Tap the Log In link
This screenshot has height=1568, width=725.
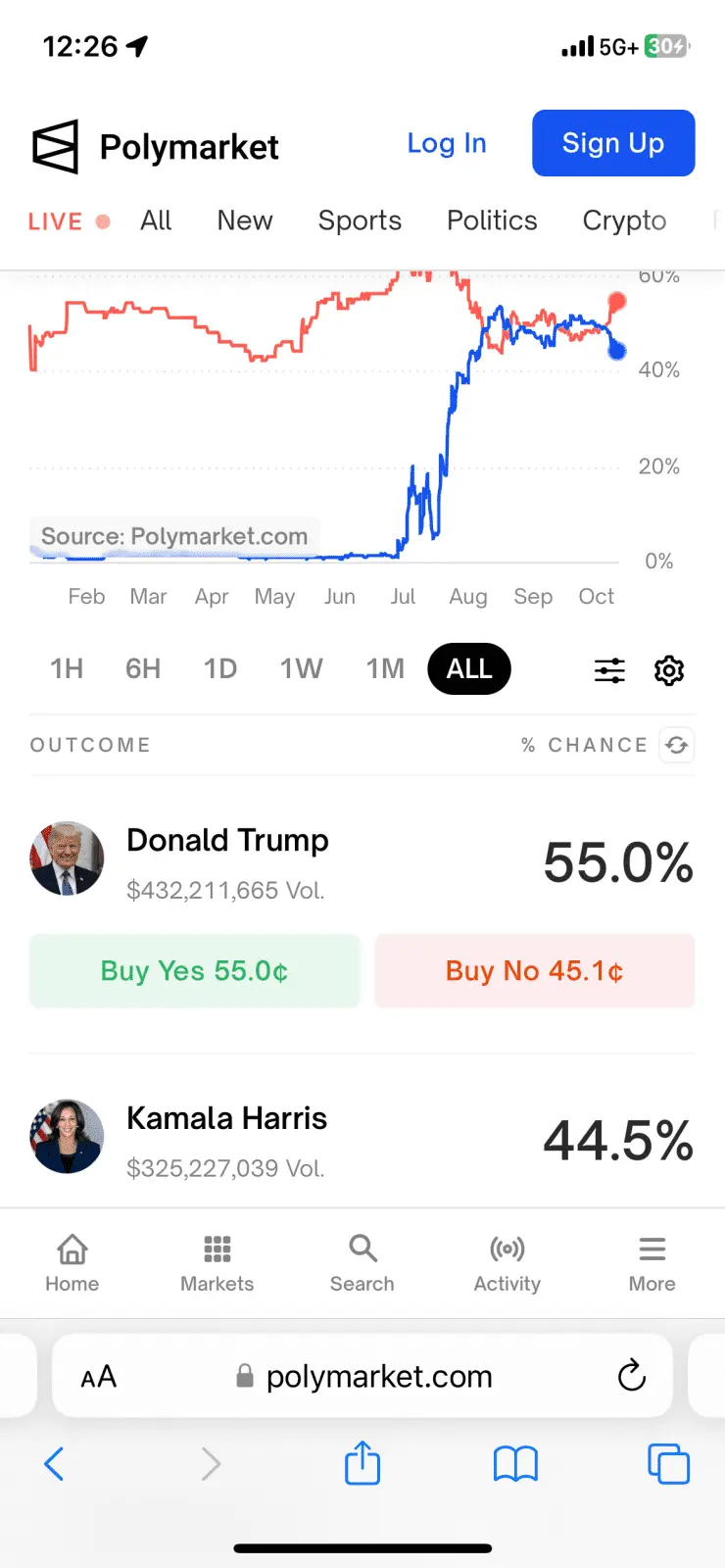pos(447,144)
